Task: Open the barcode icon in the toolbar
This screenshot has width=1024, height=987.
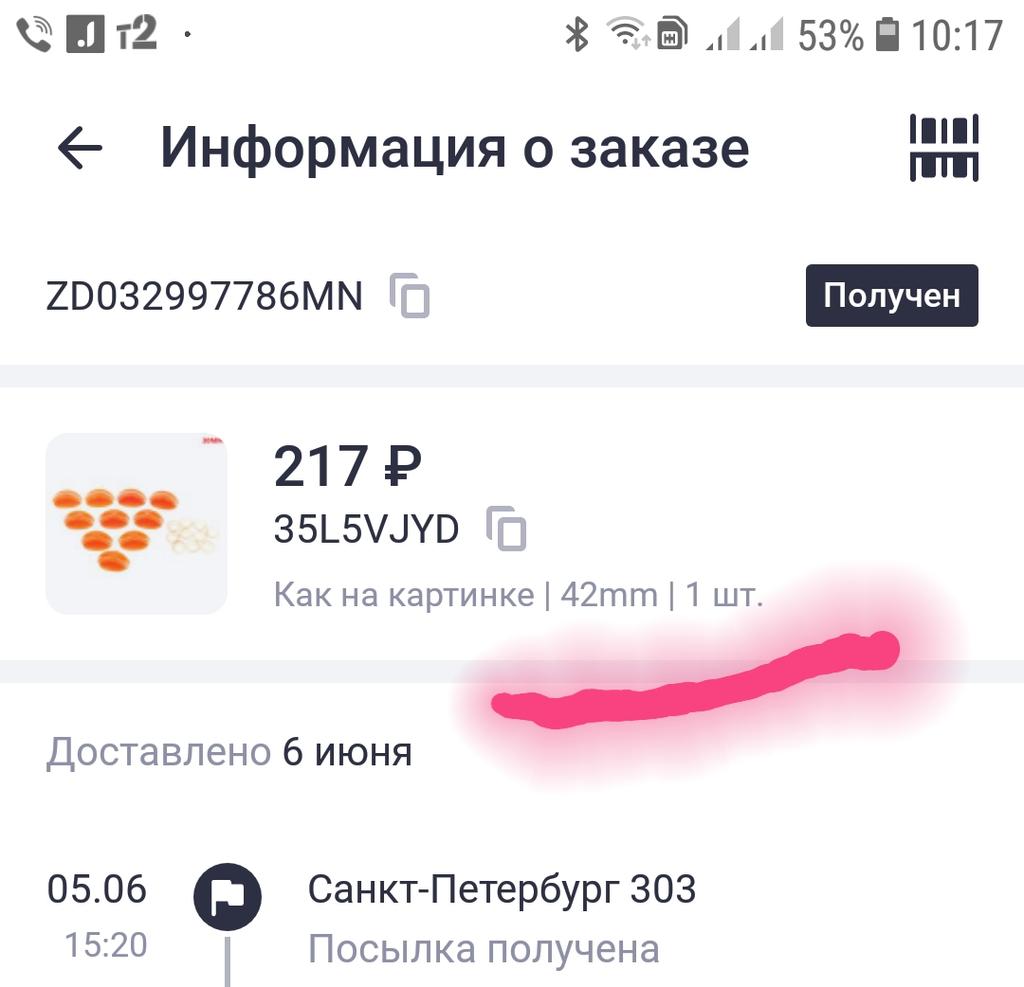Action: pos(943,148)
